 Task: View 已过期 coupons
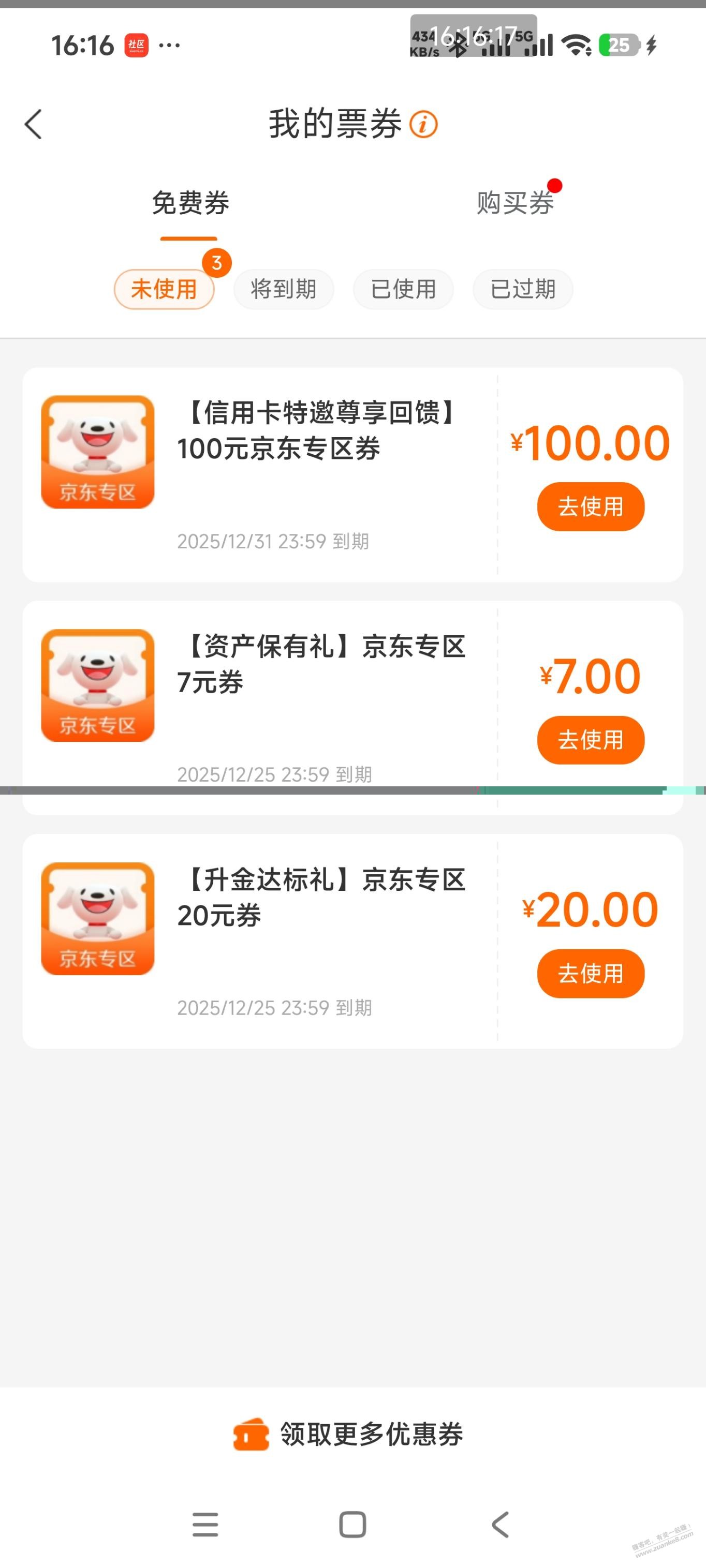pyautogui.click(x=523, y=289)
